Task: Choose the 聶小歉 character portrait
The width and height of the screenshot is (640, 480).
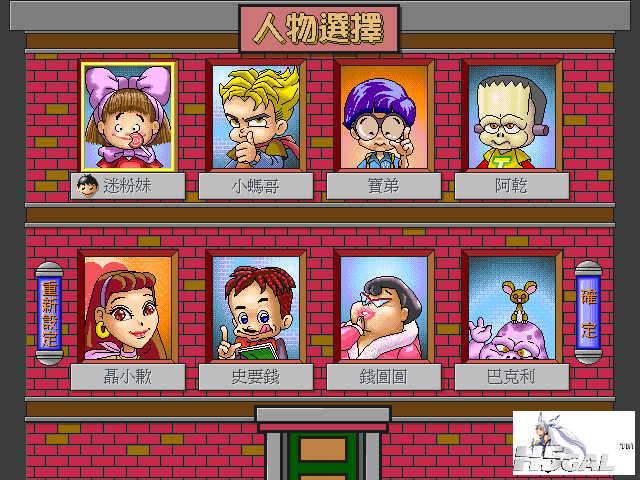Action: [x=129, y=307]
